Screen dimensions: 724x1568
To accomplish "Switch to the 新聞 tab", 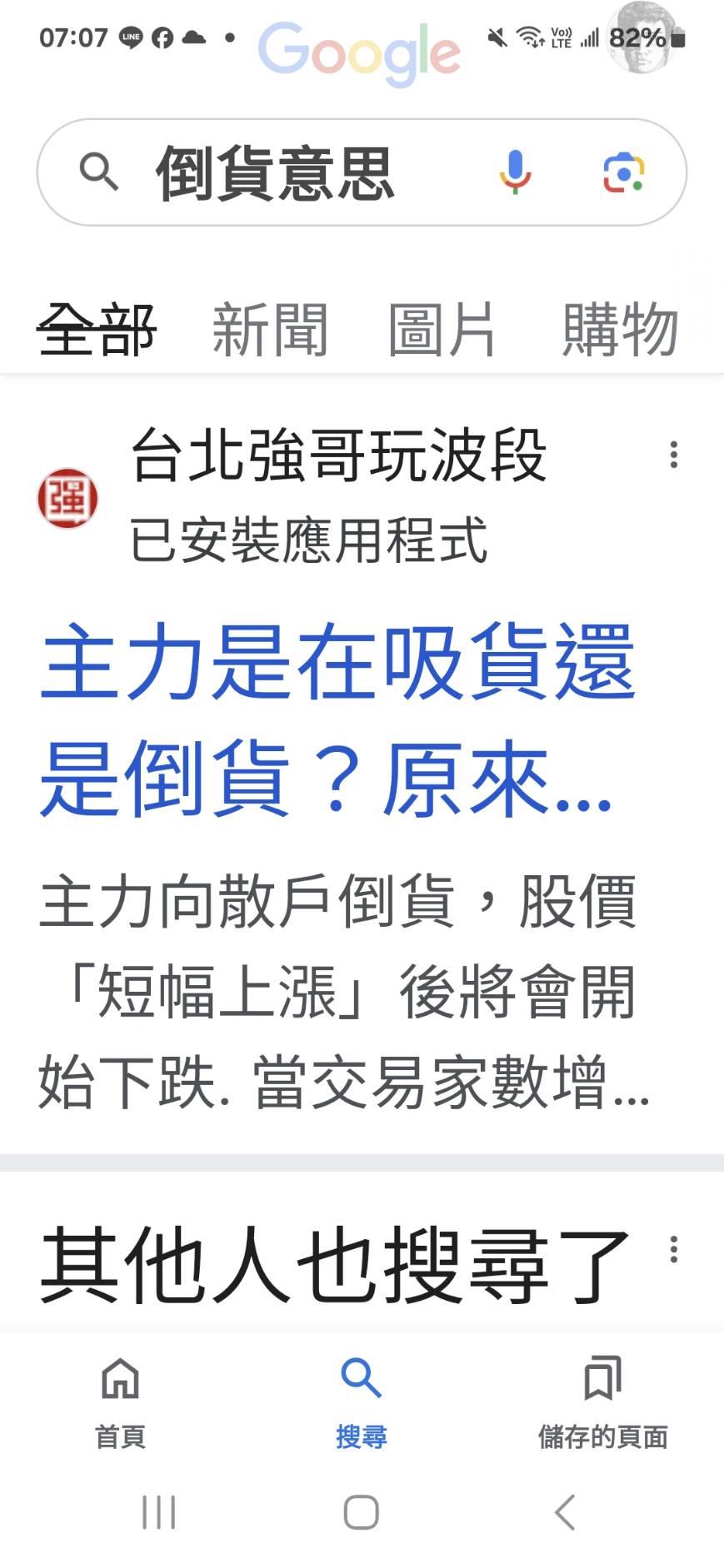I will click(269, 329).
